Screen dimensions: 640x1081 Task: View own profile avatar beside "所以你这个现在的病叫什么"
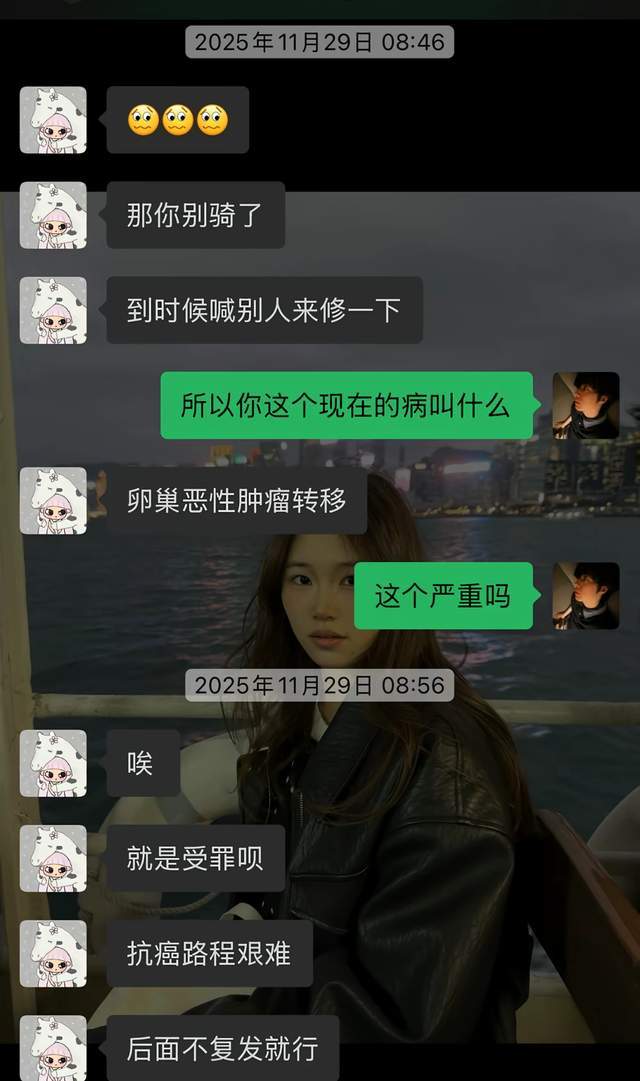(x=586, y=405)
